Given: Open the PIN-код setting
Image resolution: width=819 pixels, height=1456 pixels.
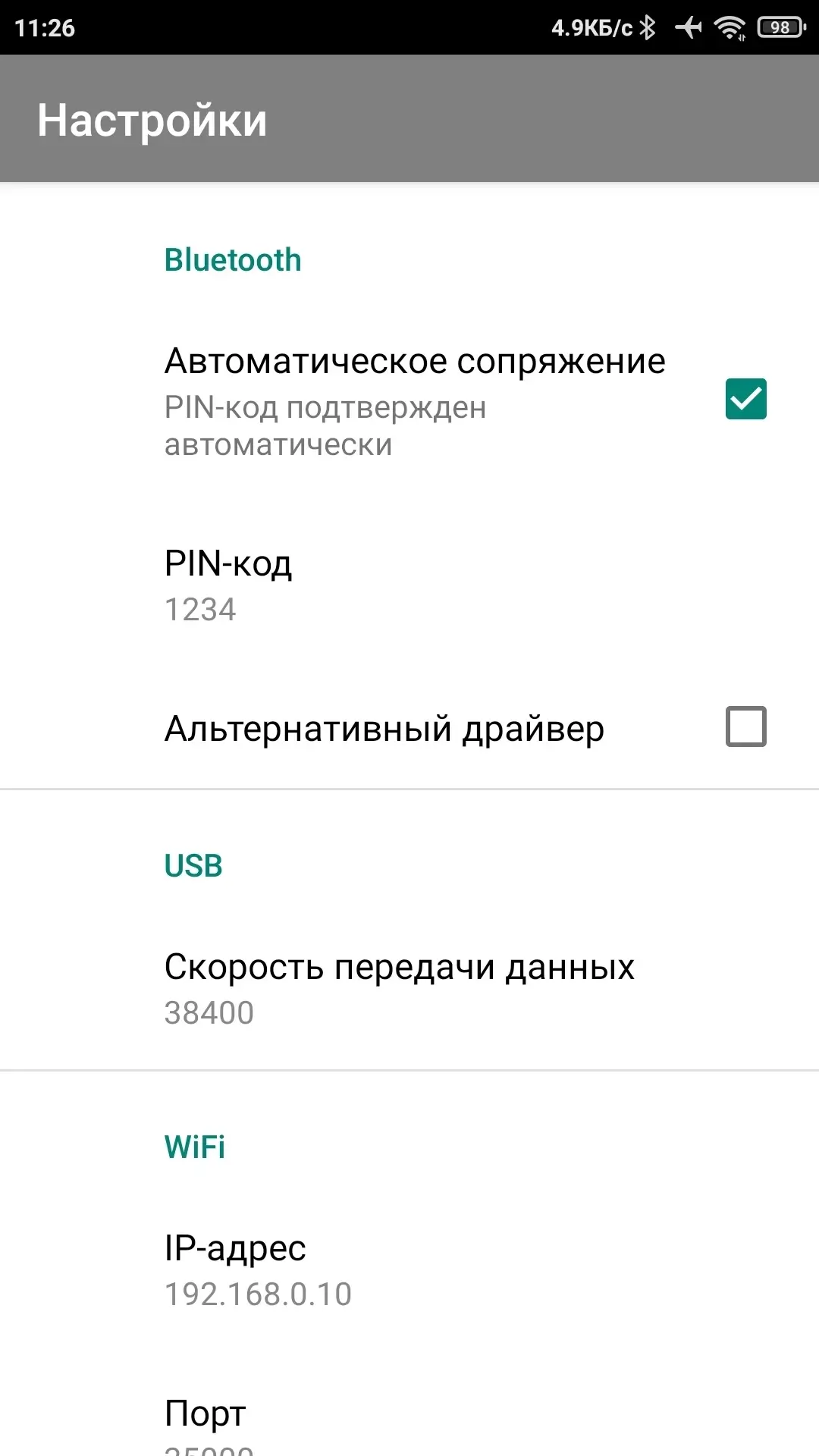Looking at the screenshot, I should point(409,586).
